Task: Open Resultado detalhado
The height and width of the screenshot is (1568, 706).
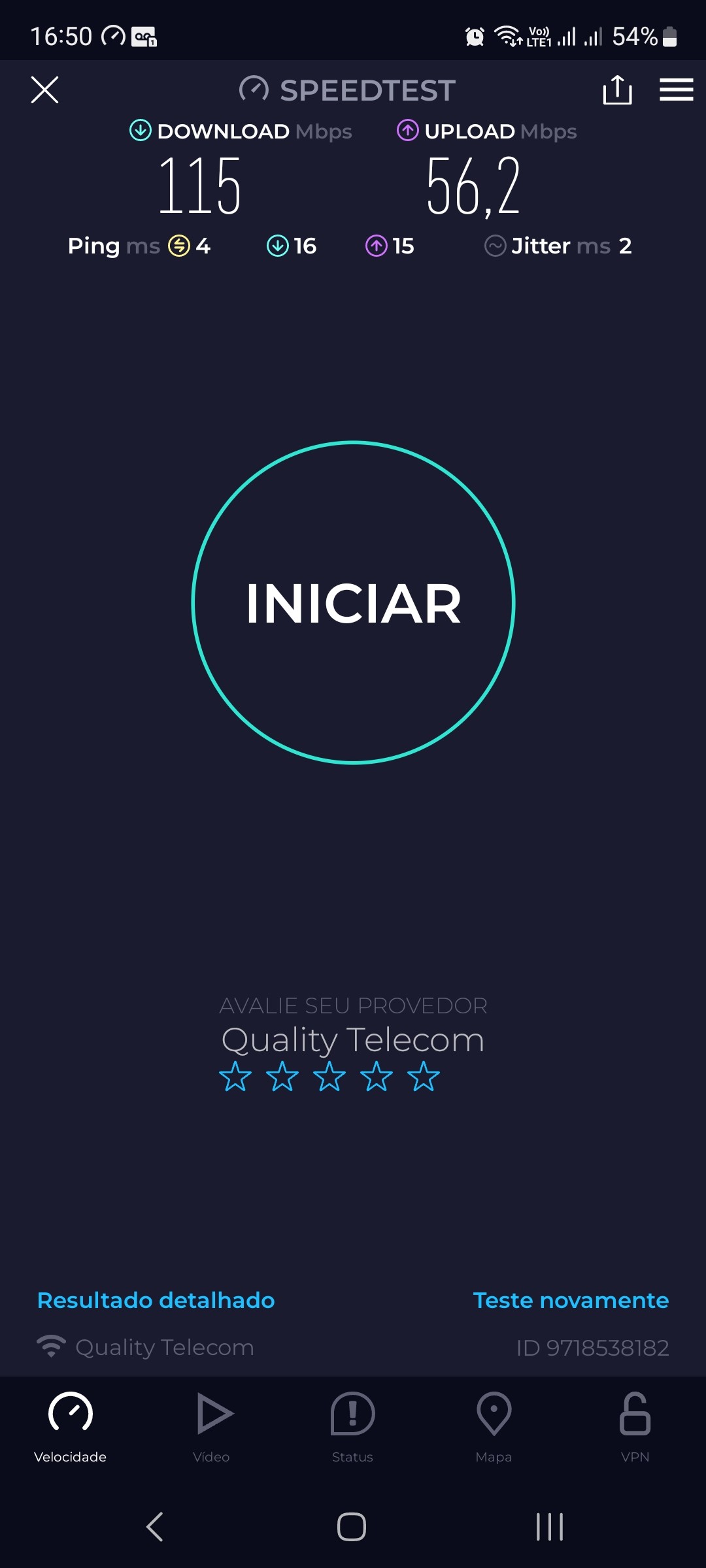Action: click(156, 1300)
